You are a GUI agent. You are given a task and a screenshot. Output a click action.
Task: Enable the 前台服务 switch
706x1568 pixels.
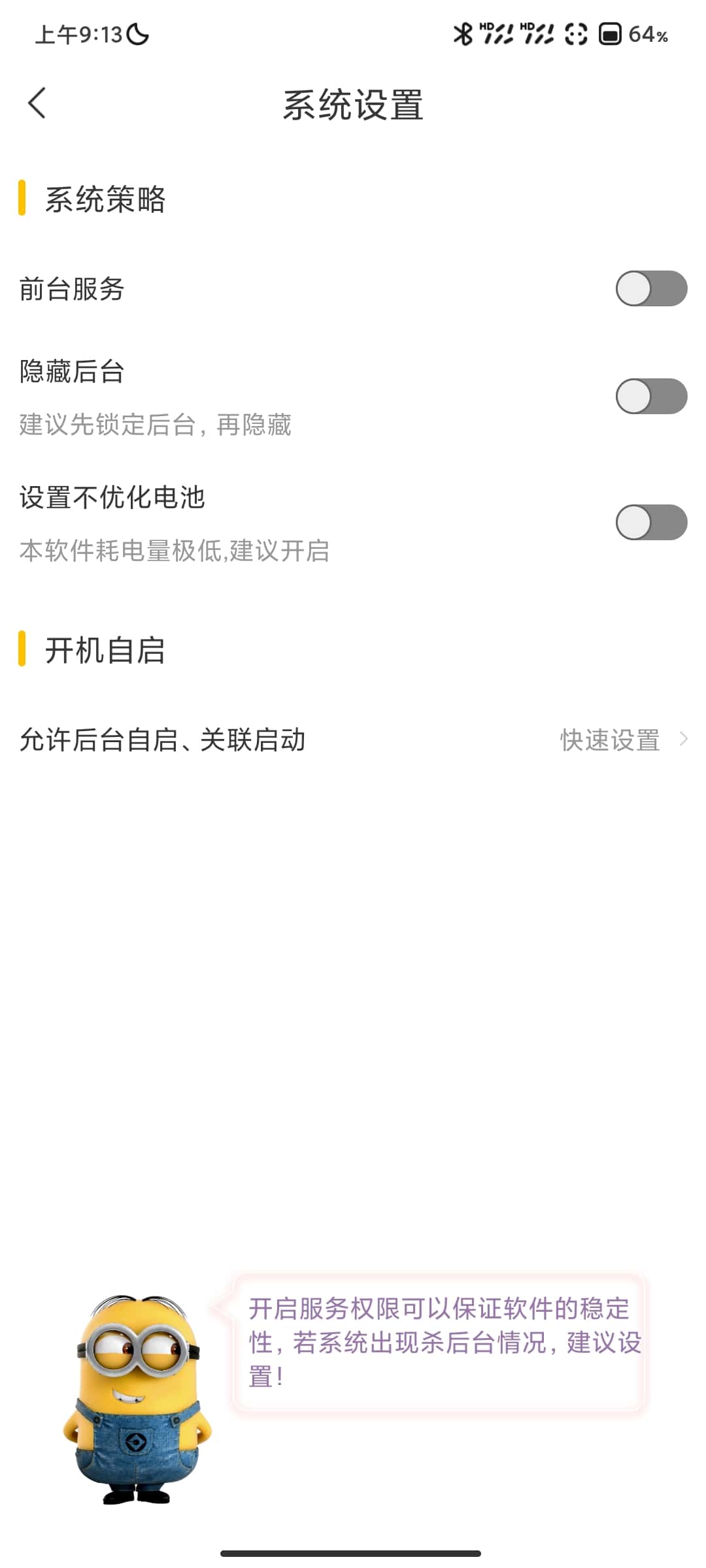650,289
